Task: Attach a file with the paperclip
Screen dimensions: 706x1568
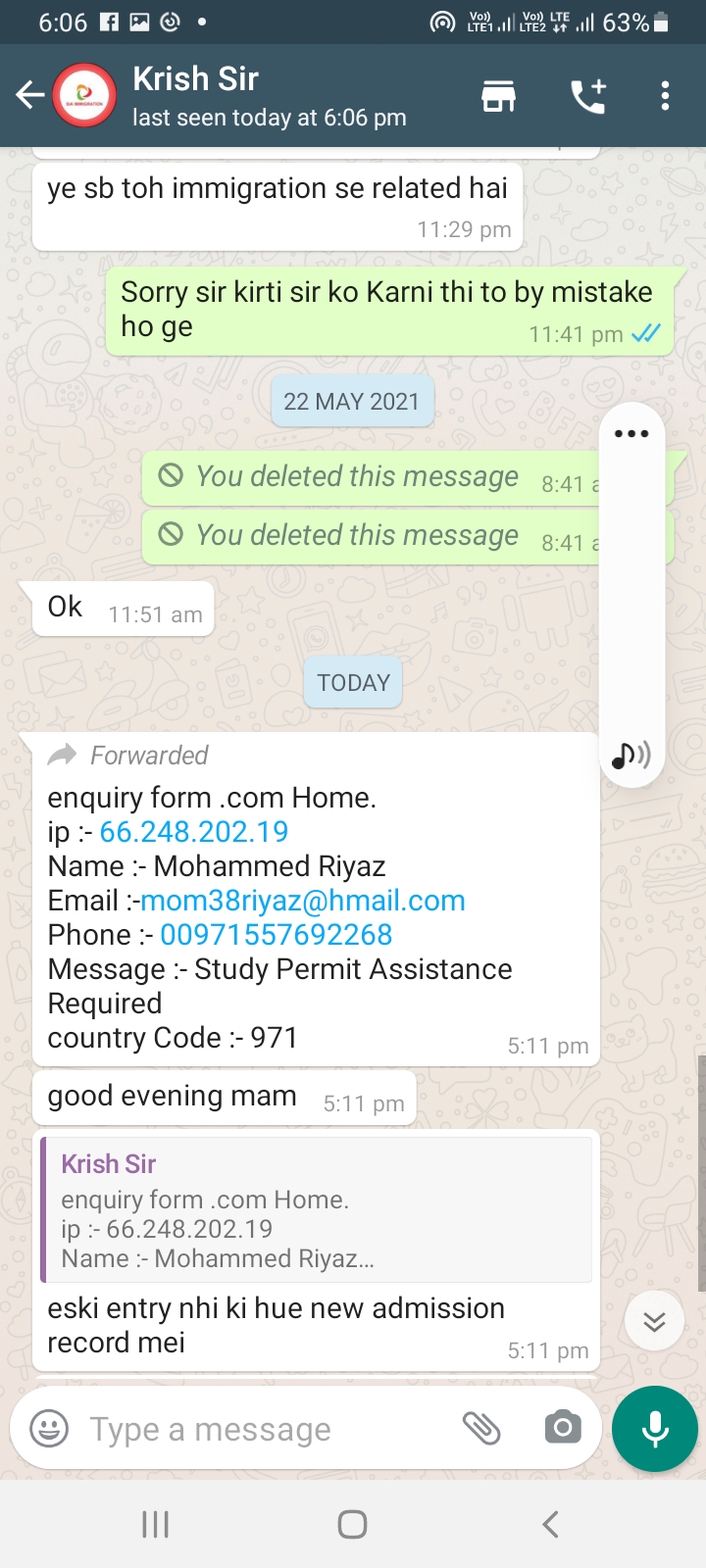Action: coord(481,1429)
